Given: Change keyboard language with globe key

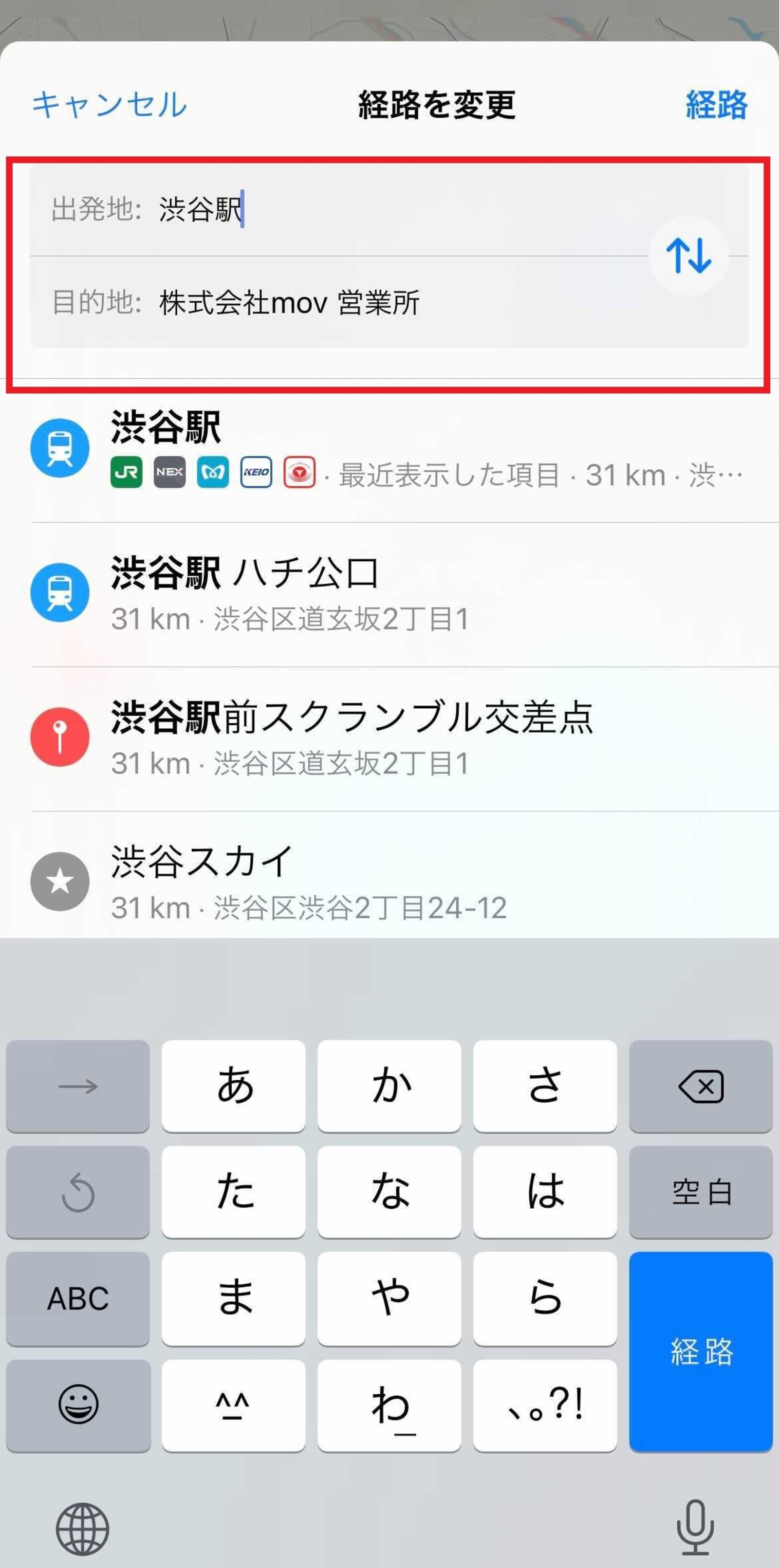Looking at the screenshot, I should tap(82, 1529).
